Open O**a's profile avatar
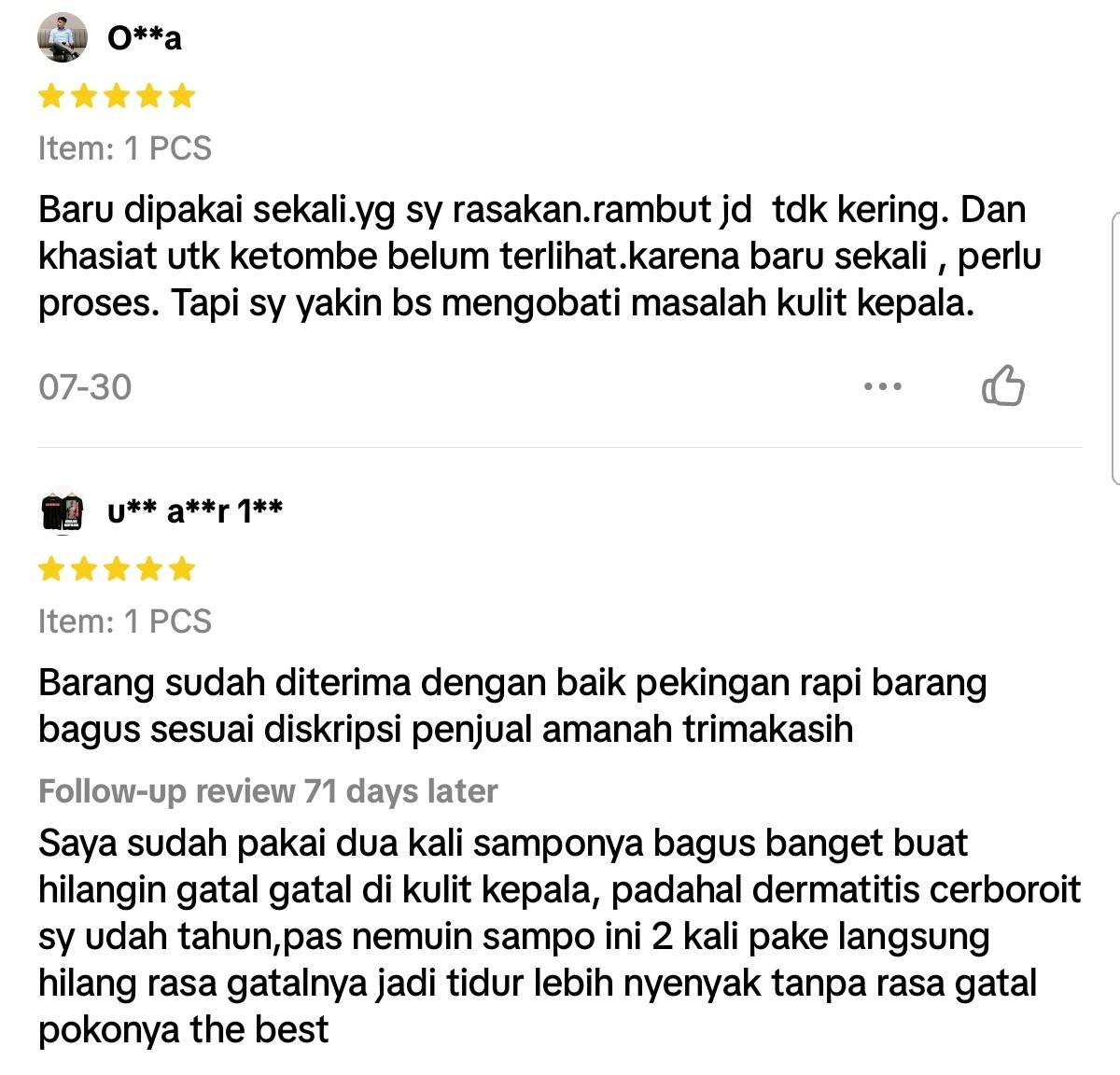Viewport: 1120px width, 1075px height. [x=63, y=38]
